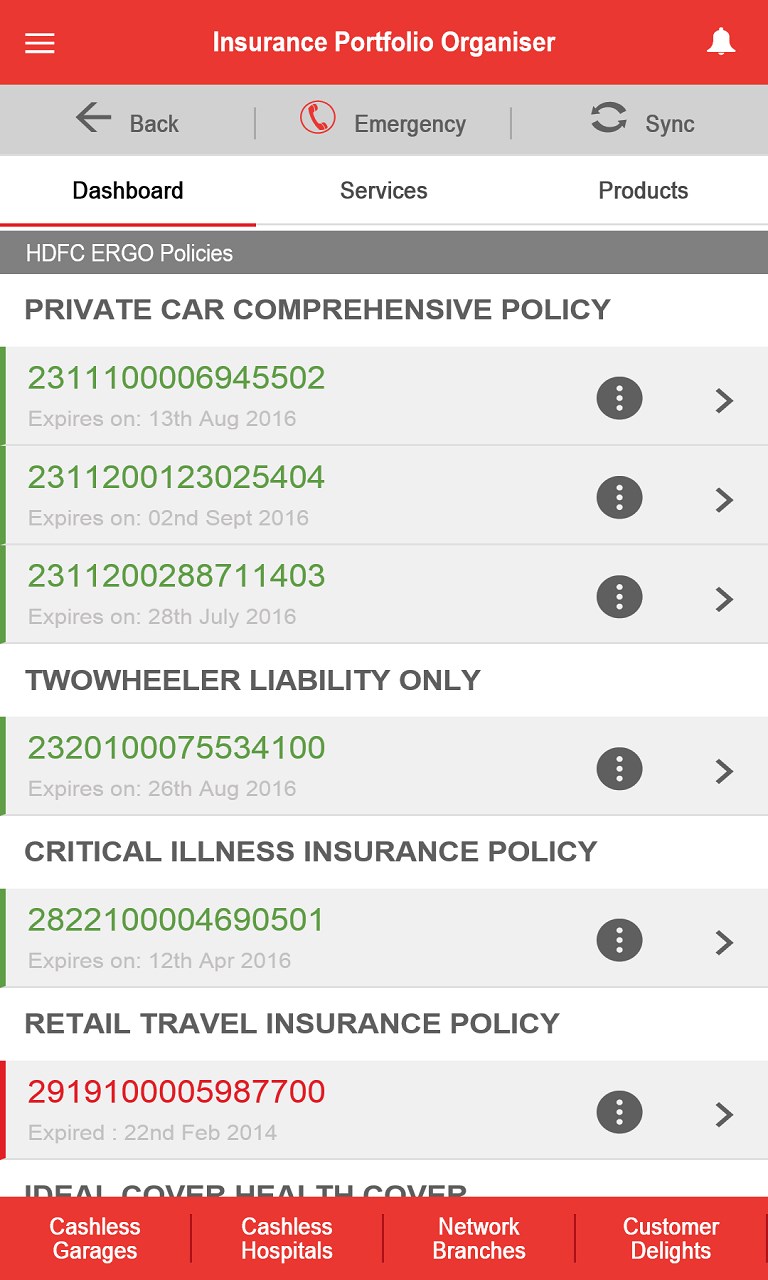View expired travel policy 2919100005987700
The width and height of the screenshot is (768, 1280).
(x=724, y=1114)
